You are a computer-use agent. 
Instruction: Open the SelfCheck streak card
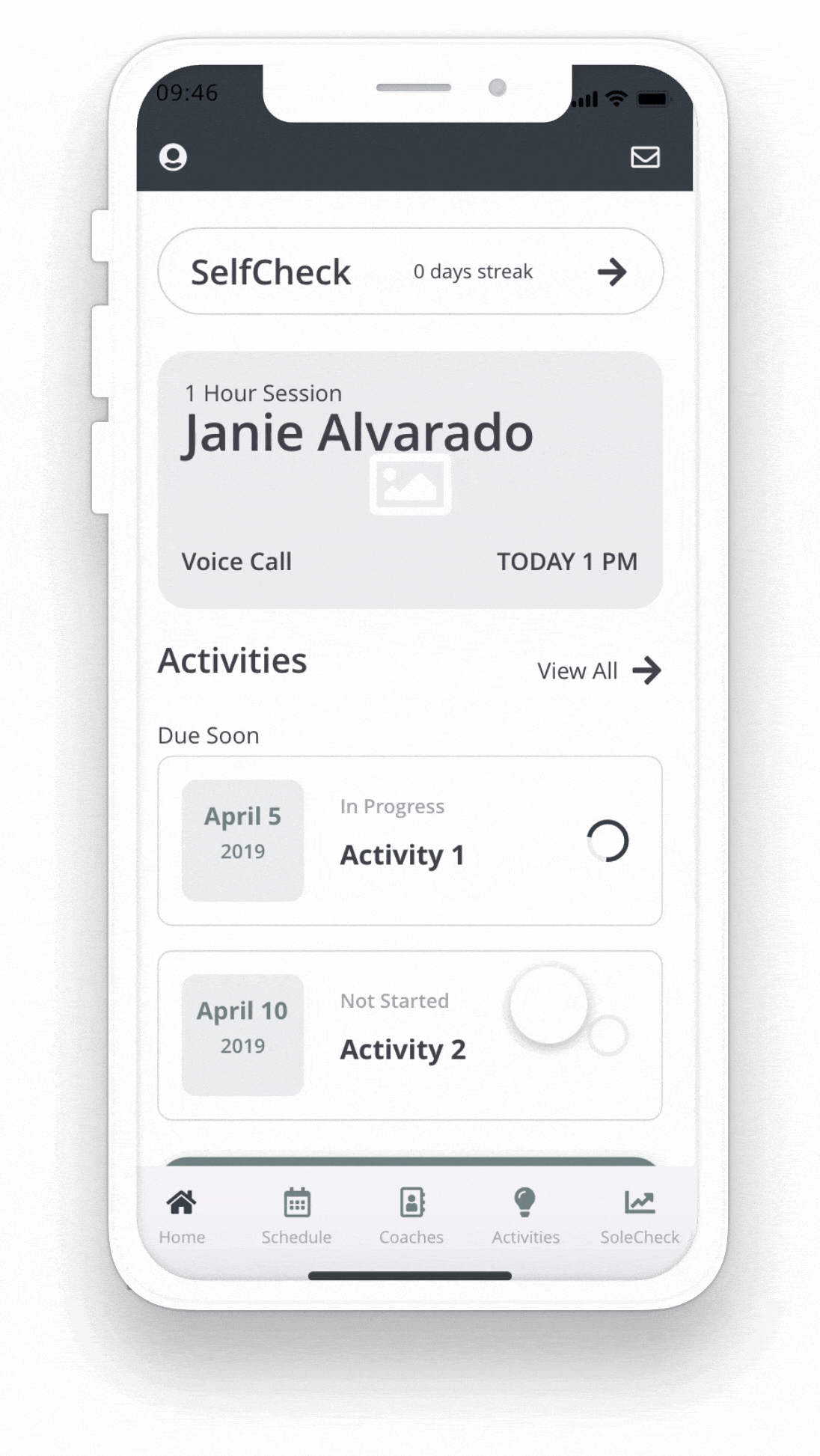410,272
